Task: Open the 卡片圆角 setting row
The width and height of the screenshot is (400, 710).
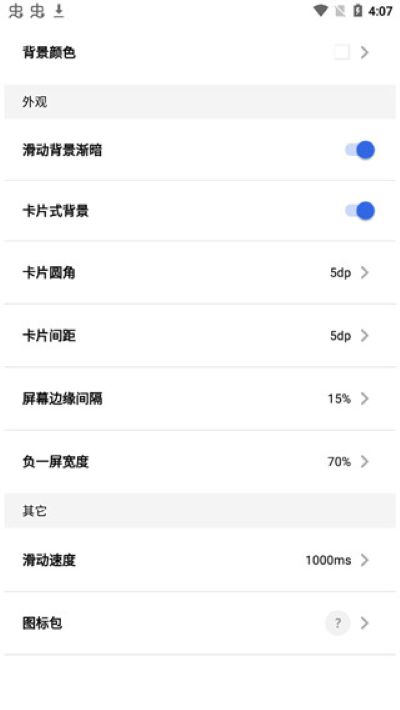Action: (200, 273)
